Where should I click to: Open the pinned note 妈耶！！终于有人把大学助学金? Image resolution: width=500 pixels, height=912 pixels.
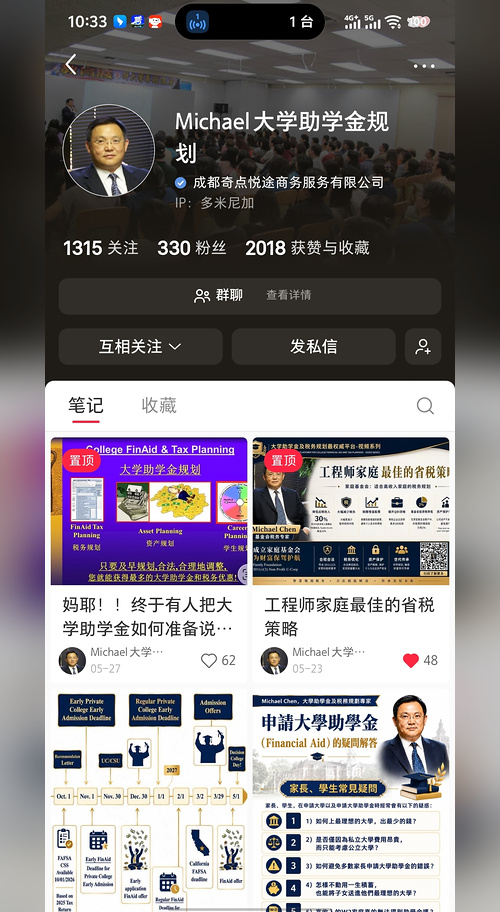(x=149, y=559)
